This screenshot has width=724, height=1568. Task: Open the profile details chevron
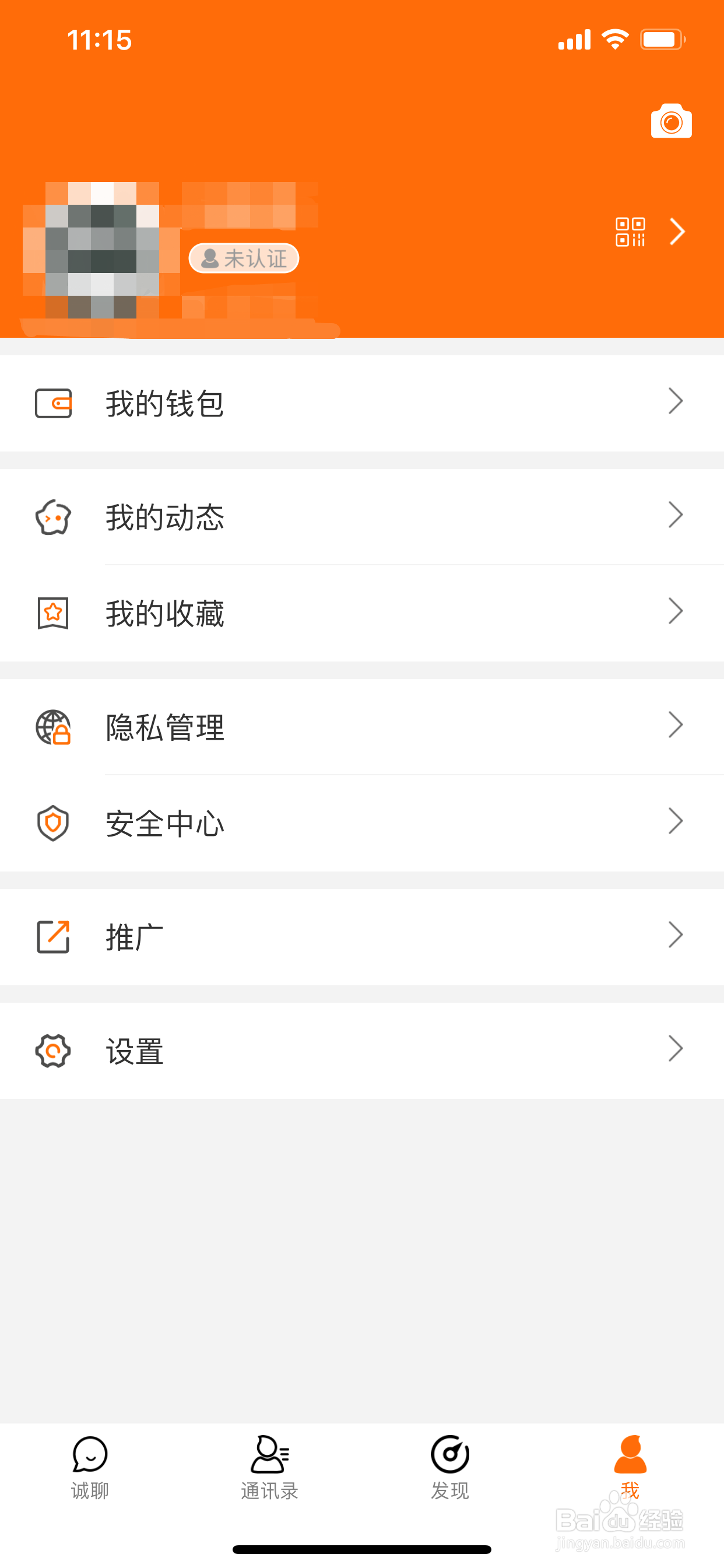click(677, 232)
